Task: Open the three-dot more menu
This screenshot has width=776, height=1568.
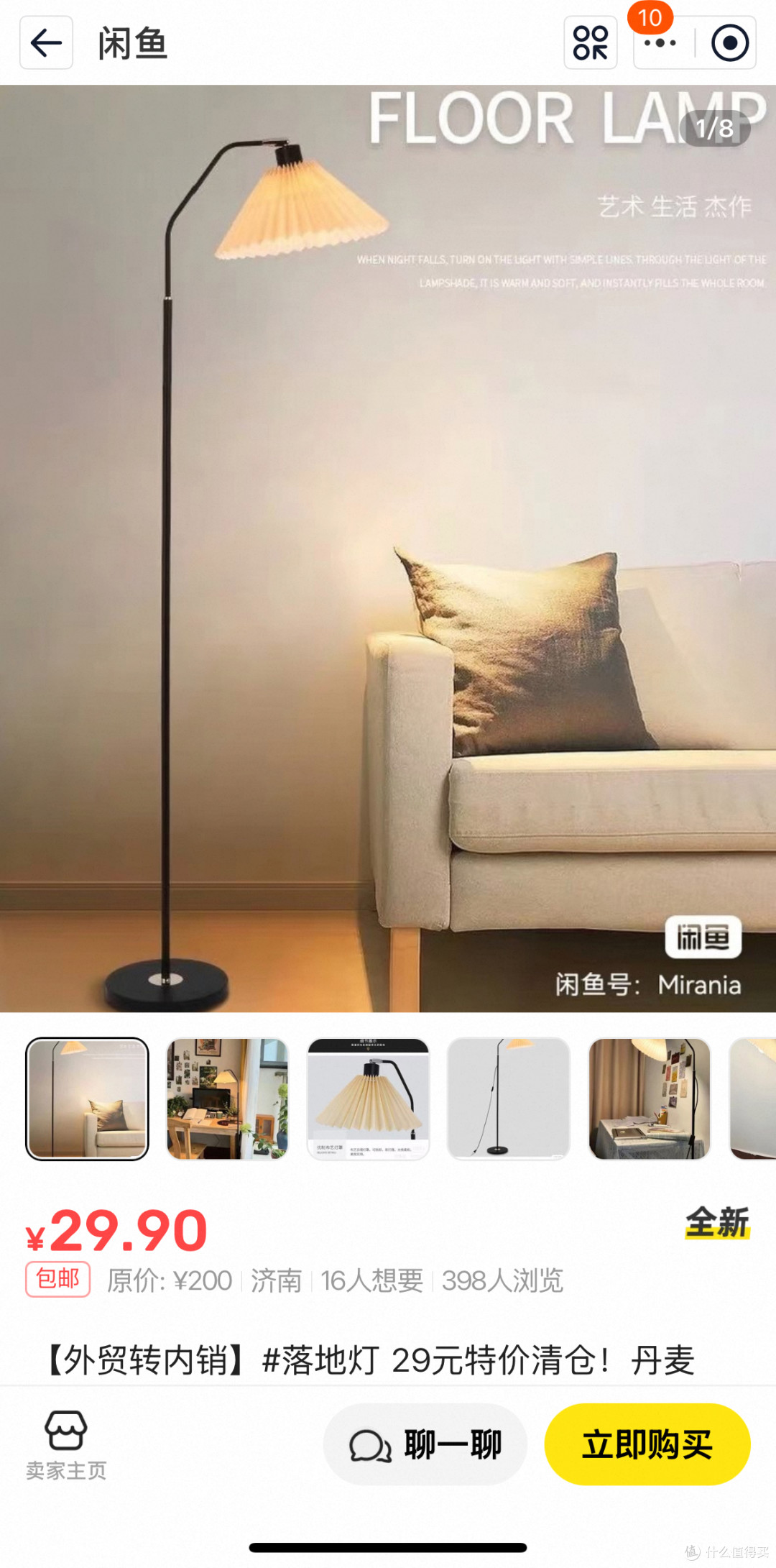Action: click(x=660, y=42)
